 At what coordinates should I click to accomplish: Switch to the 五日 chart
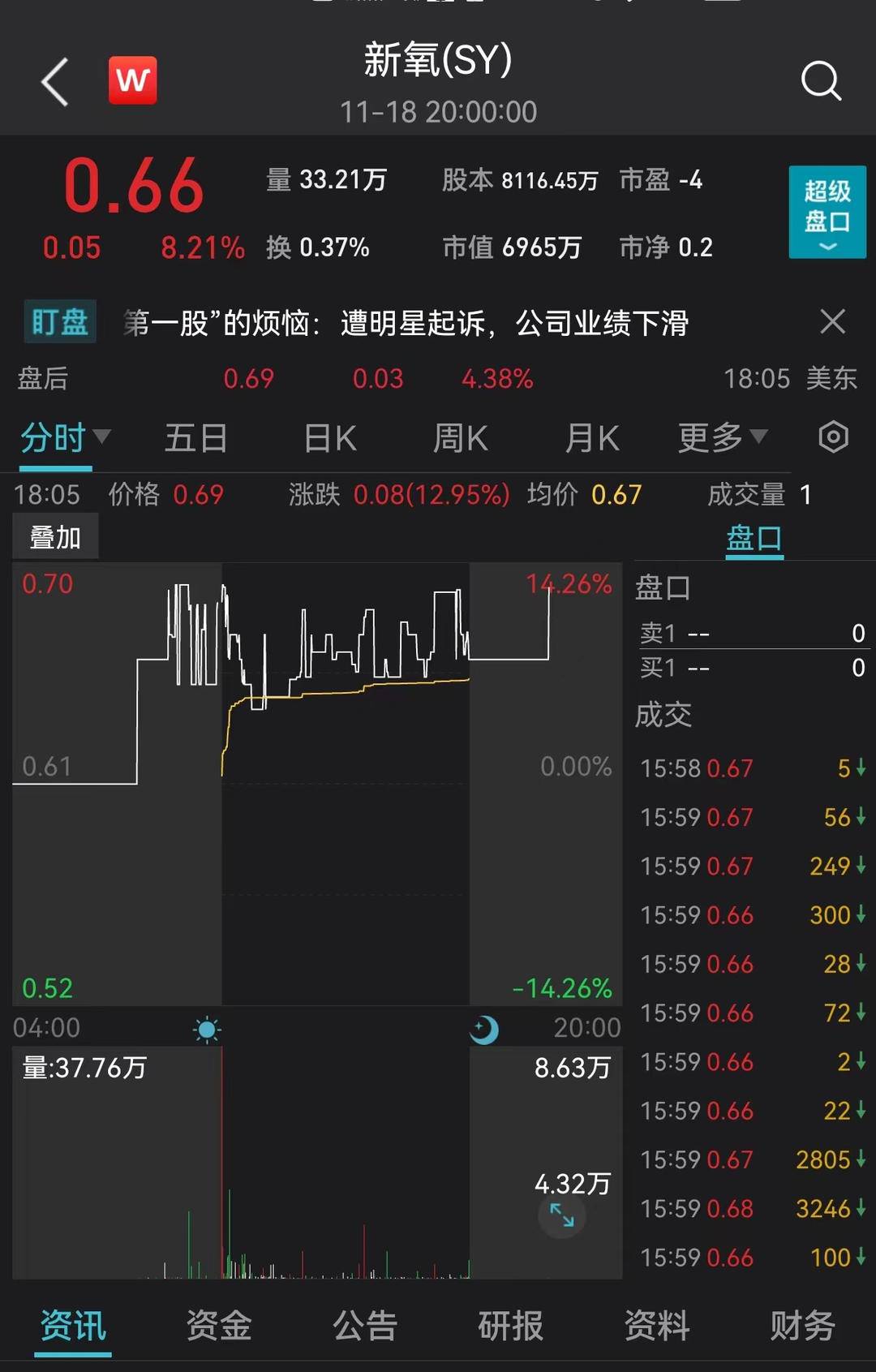pos(195,439)
